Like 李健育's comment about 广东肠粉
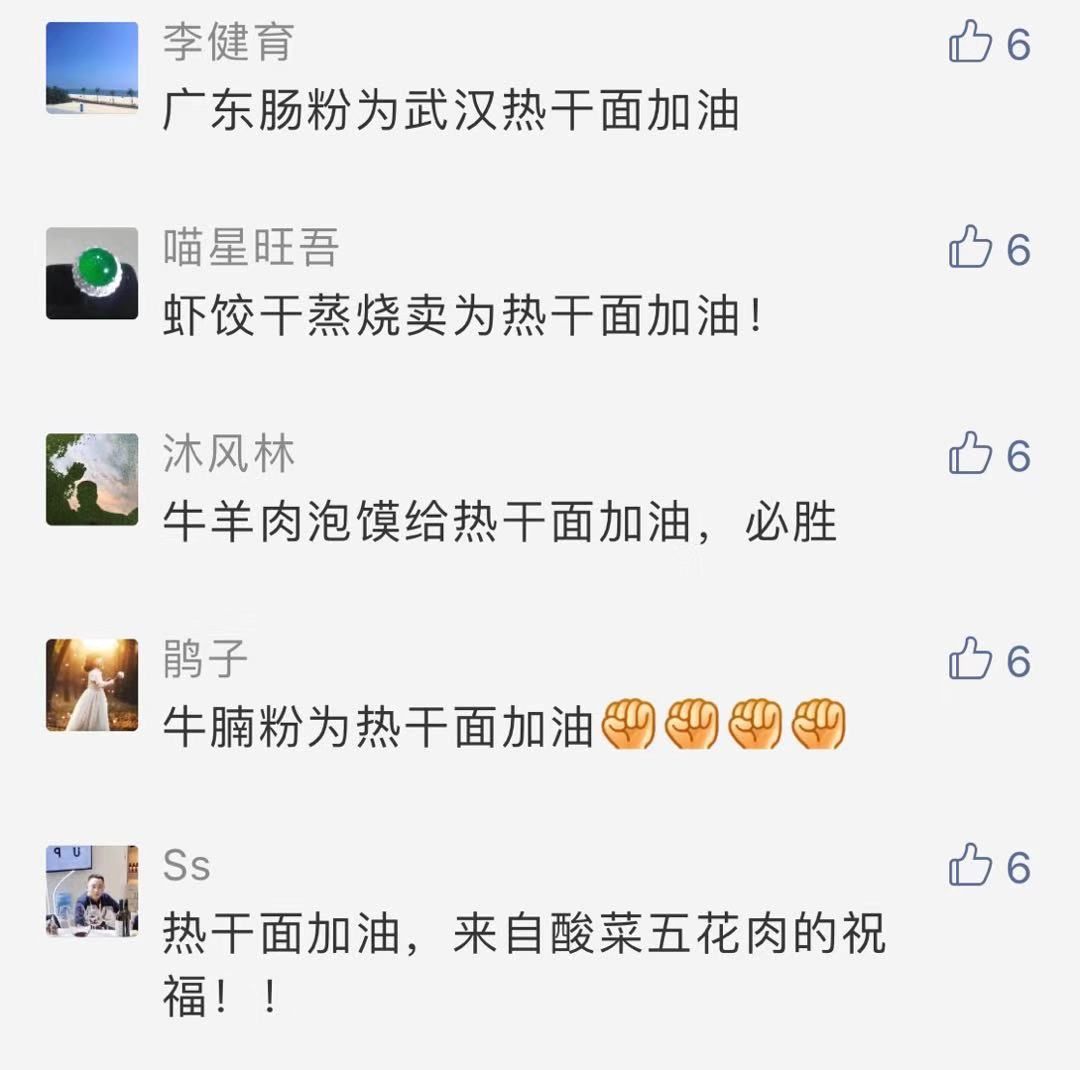Viewport: 1080px width, 1070px height. 971,44
